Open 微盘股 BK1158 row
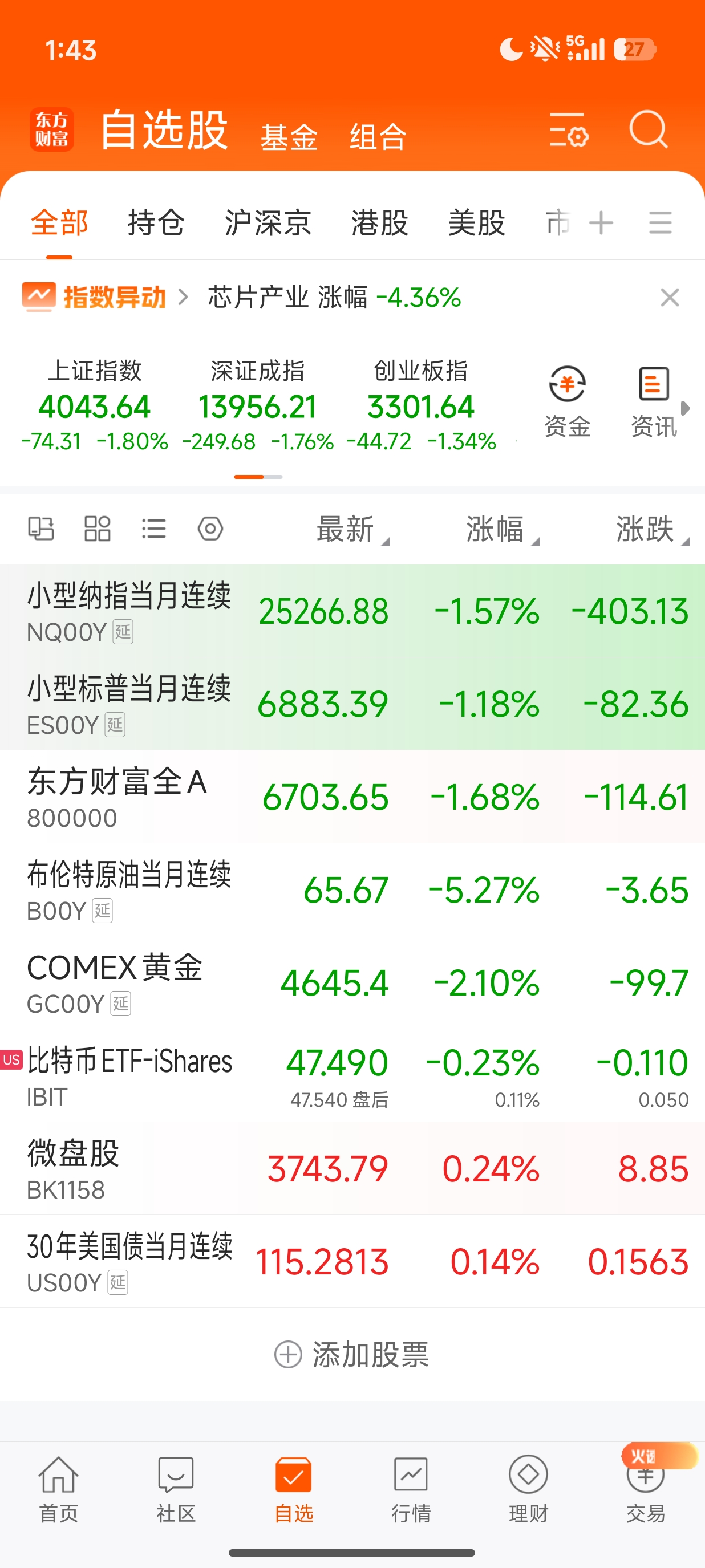This screenshot has height=1568, width=705. coord(352,1169)
